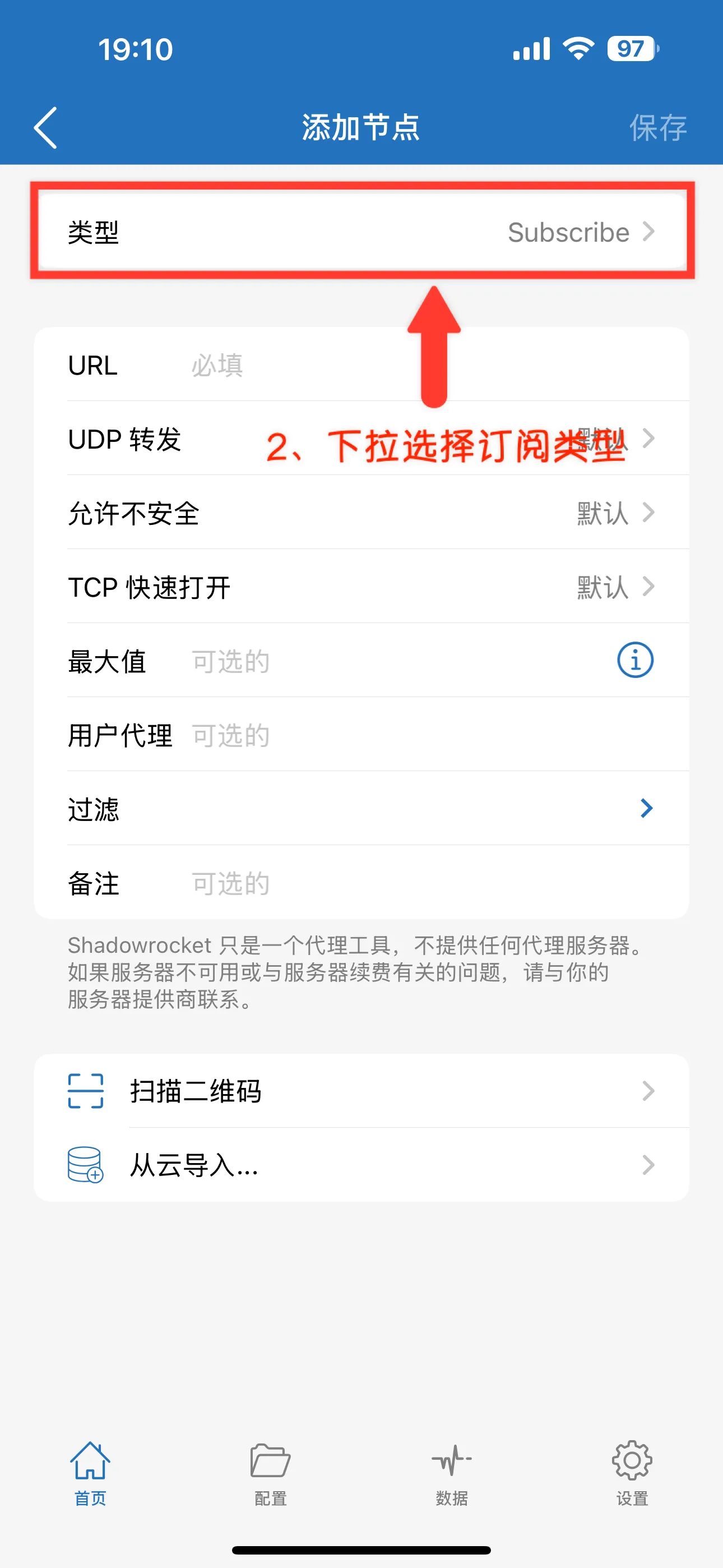Go back using the back arrow

(45, 128)
